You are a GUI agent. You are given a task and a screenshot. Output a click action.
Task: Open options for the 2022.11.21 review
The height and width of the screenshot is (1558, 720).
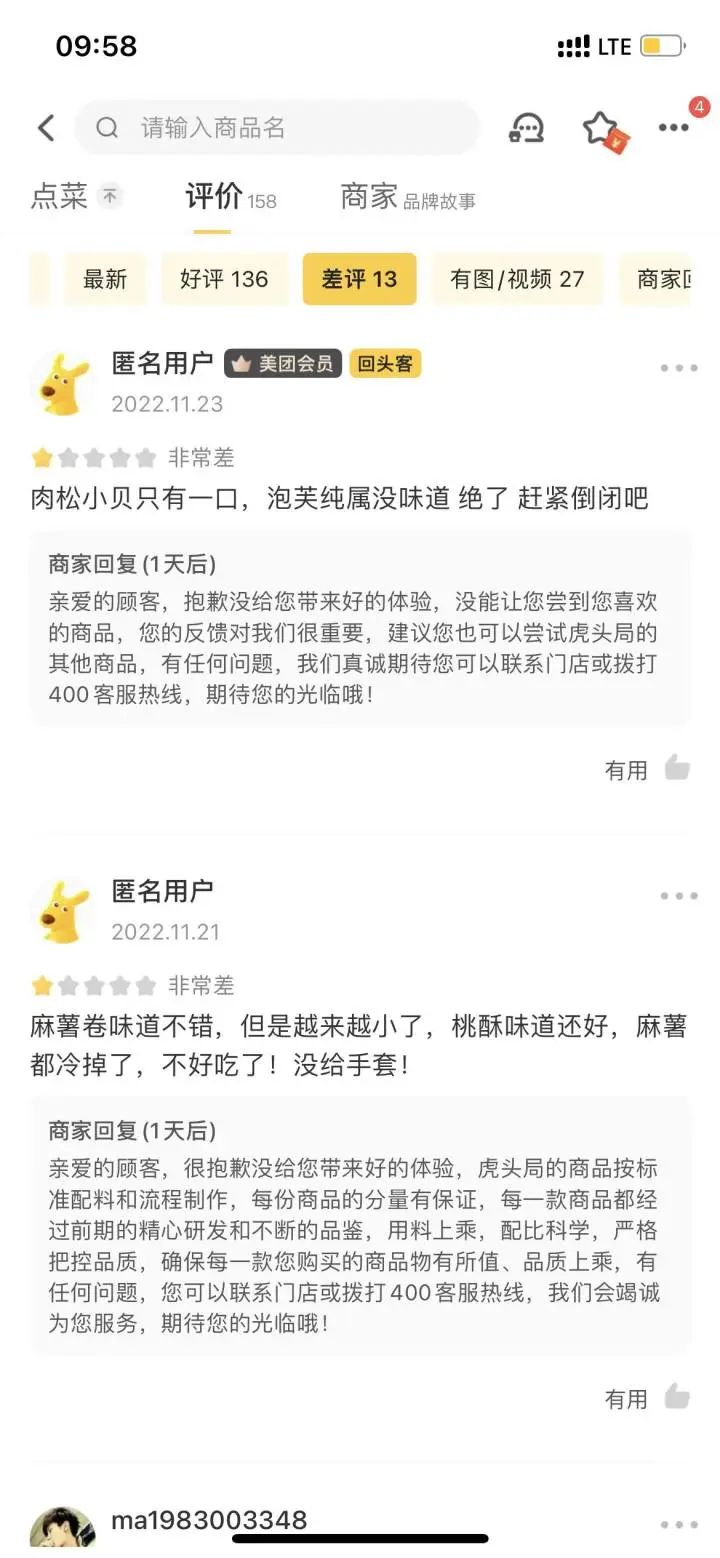679,896
